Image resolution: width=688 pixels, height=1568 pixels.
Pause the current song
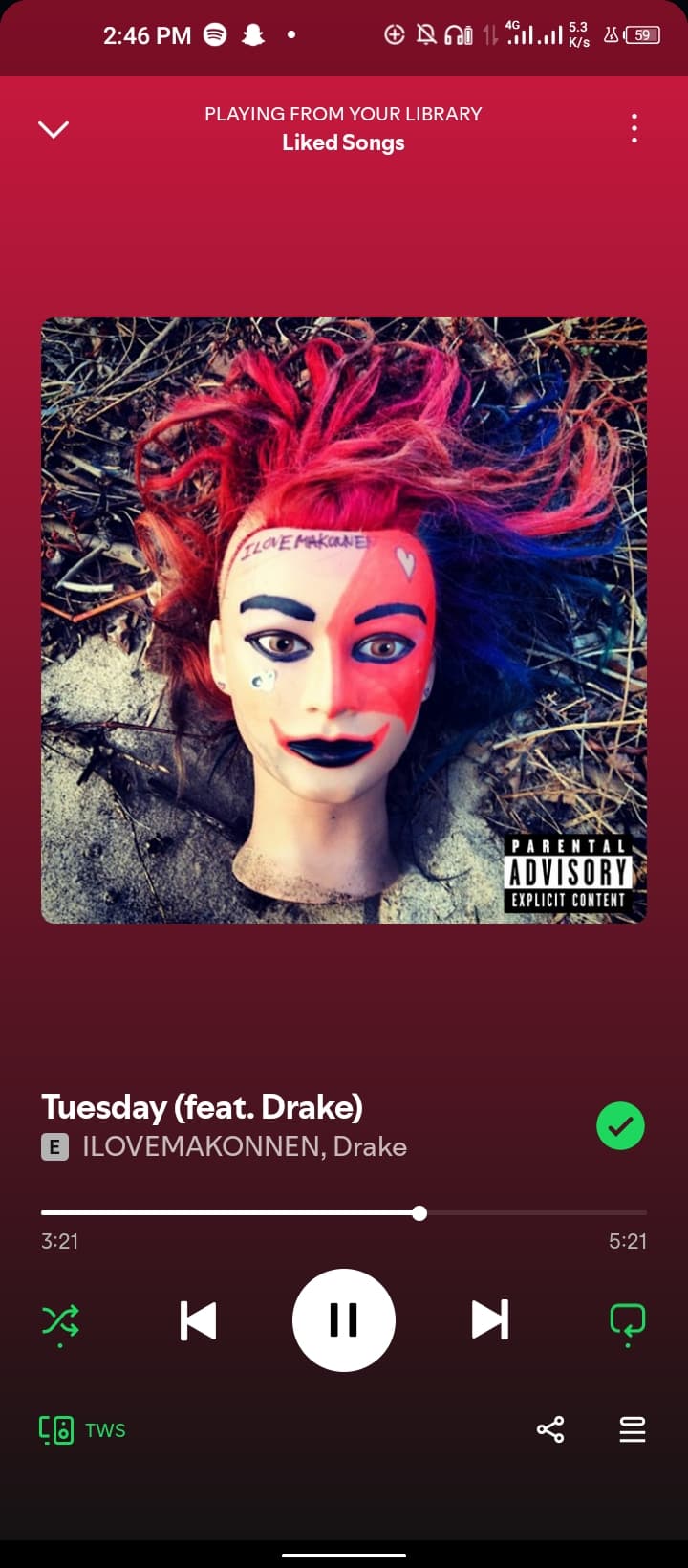(343, 1319)
